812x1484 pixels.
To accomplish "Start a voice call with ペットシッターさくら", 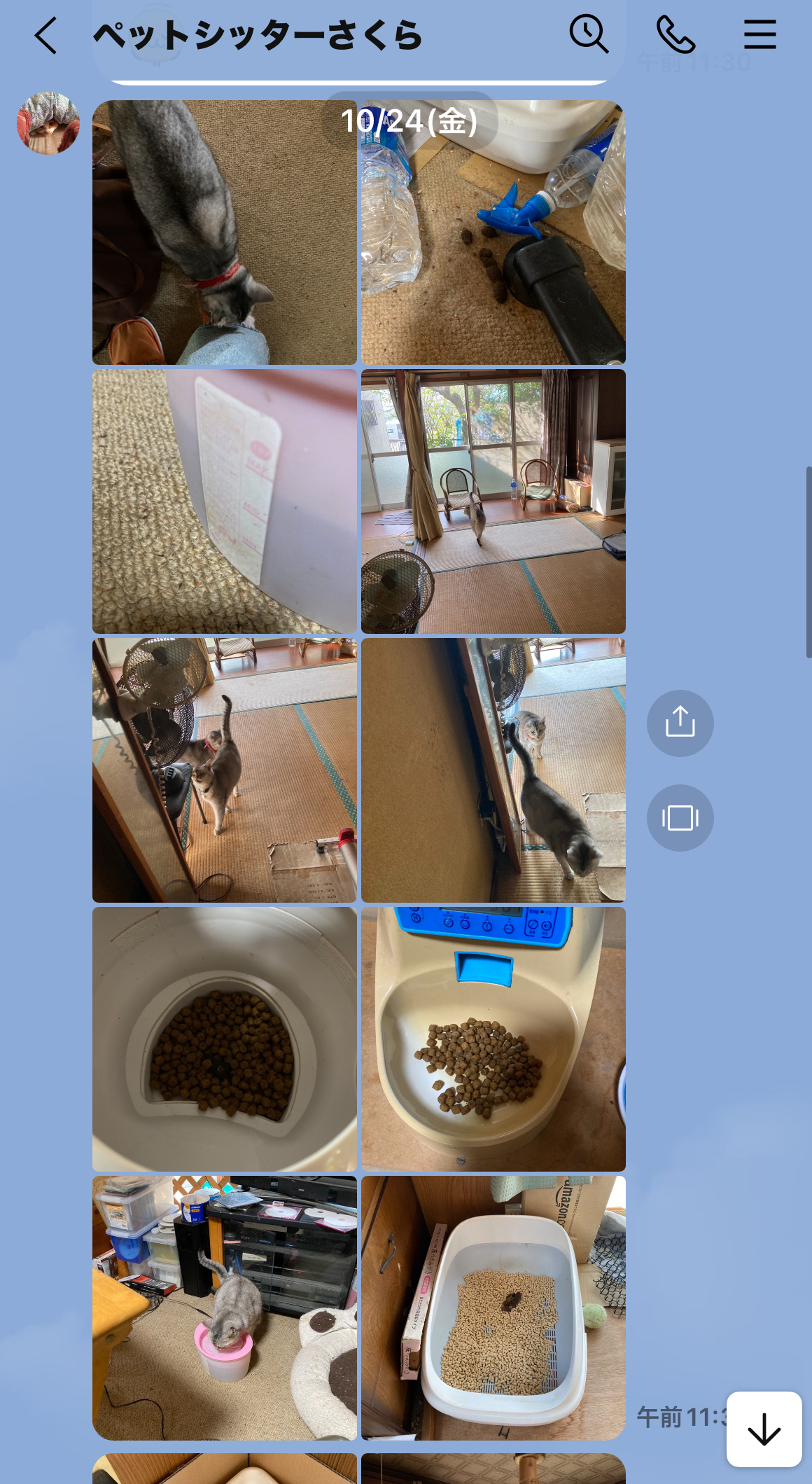I will pyautogui.click(x=675, y=35).
